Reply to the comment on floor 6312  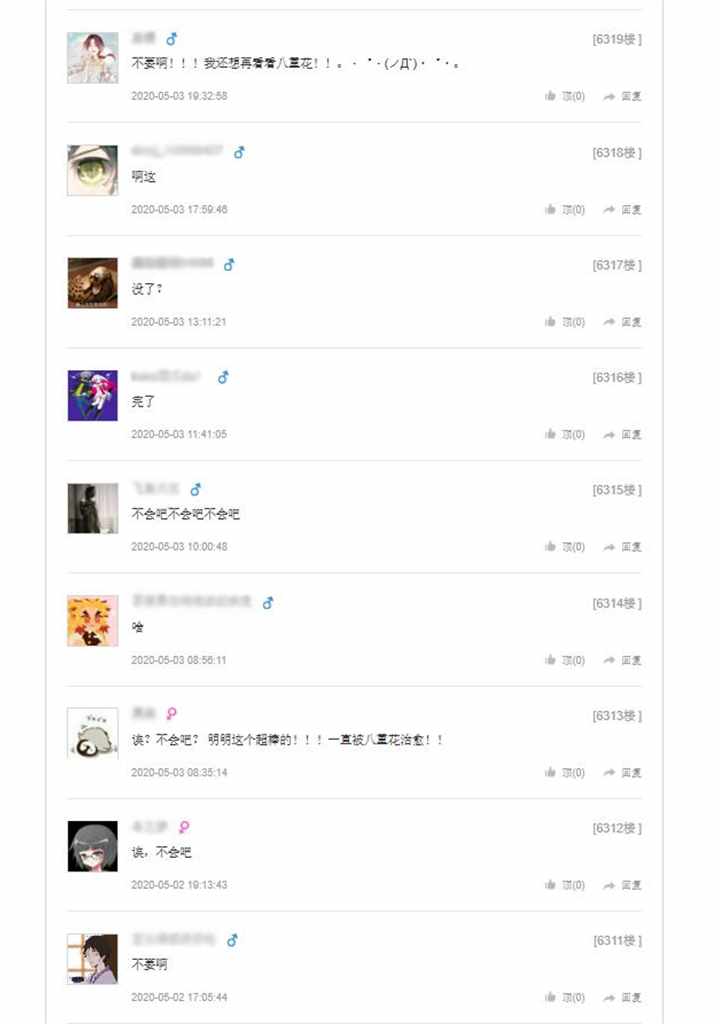click(623, 885)
